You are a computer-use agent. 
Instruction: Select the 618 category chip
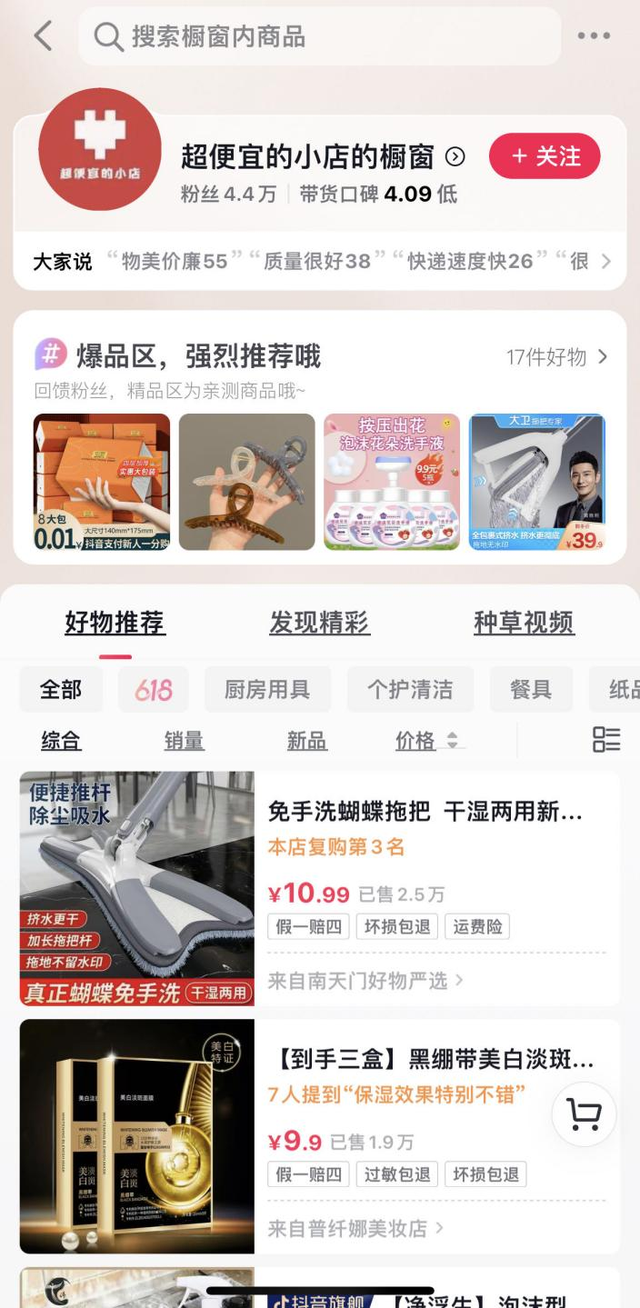[x=153, y=690]
